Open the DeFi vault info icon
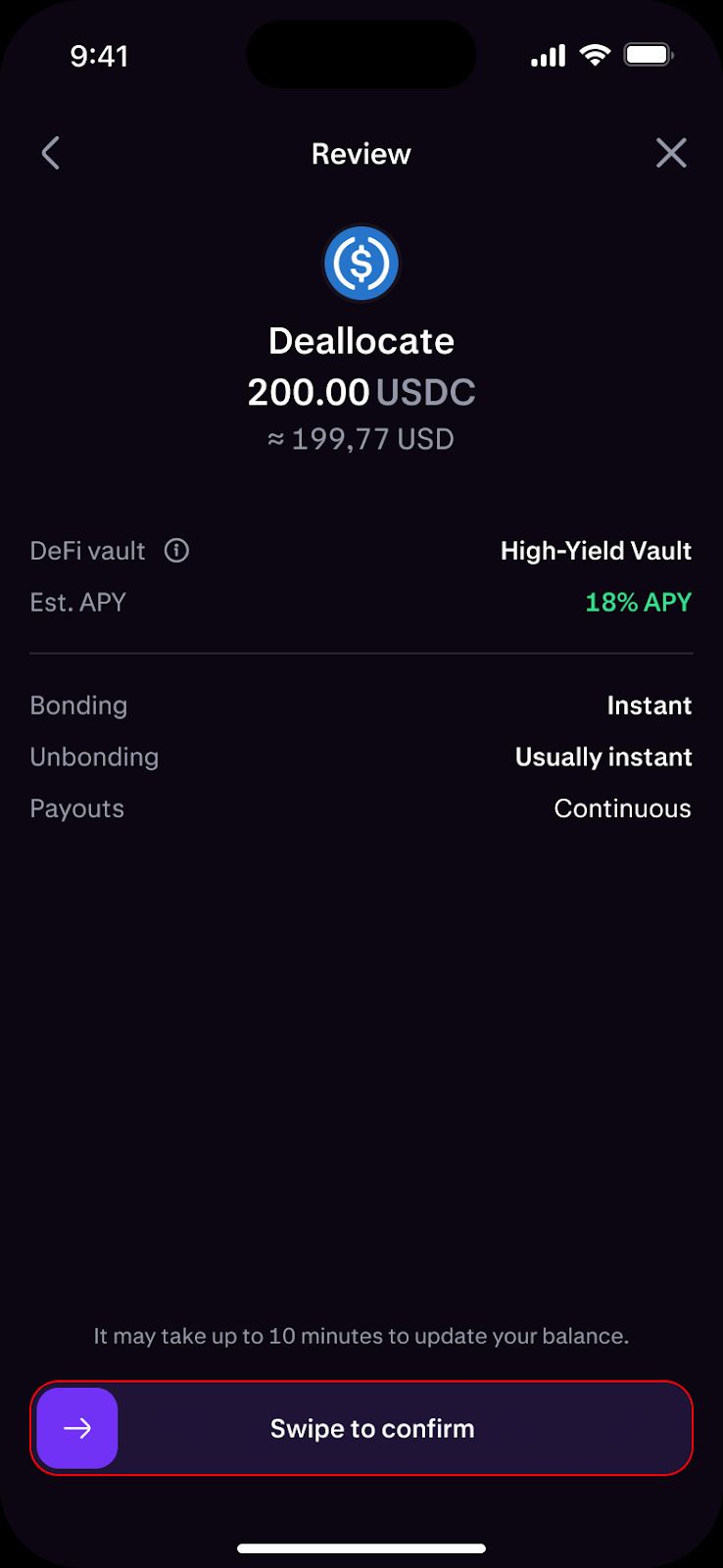Image resolution: width=723 pixels, height=1568 pixels. (176, 551)
